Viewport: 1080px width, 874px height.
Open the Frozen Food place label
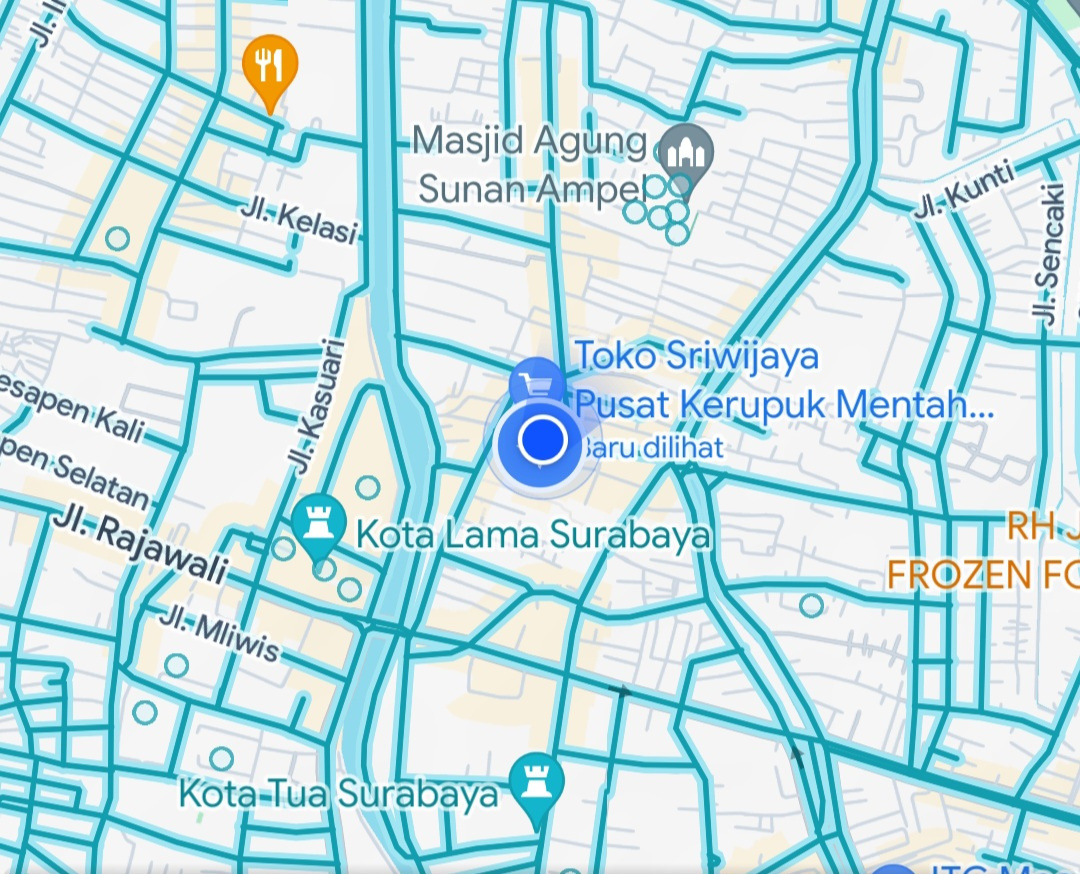tap(982, 574)
